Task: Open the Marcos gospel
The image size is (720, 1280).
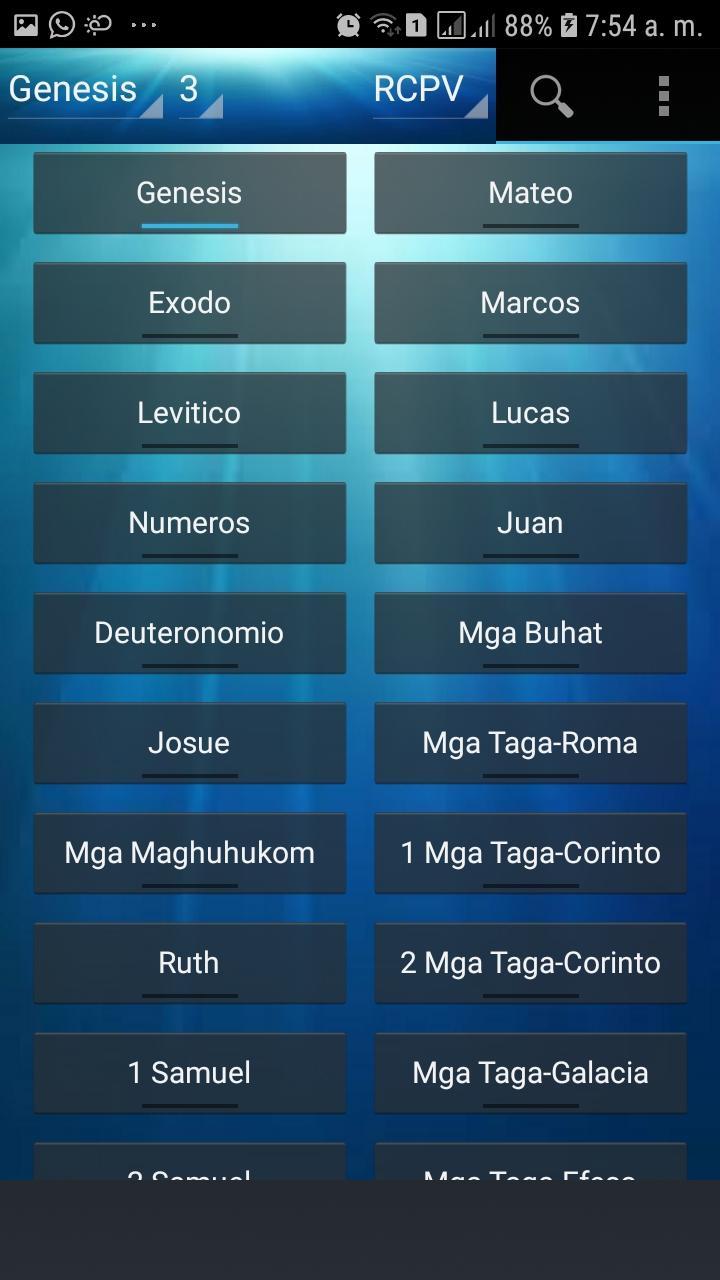Action: coord(531,303)
